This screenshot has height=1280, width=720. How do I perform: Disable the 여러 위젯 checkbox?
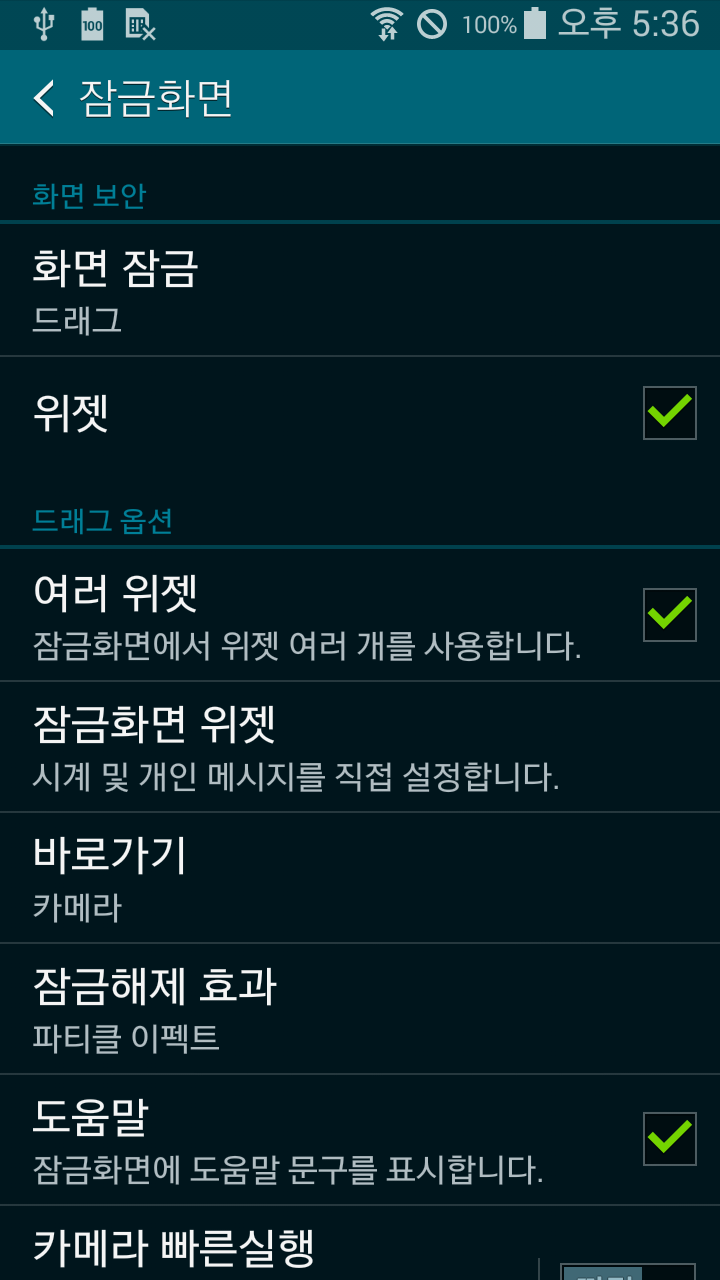pos(669,615)
